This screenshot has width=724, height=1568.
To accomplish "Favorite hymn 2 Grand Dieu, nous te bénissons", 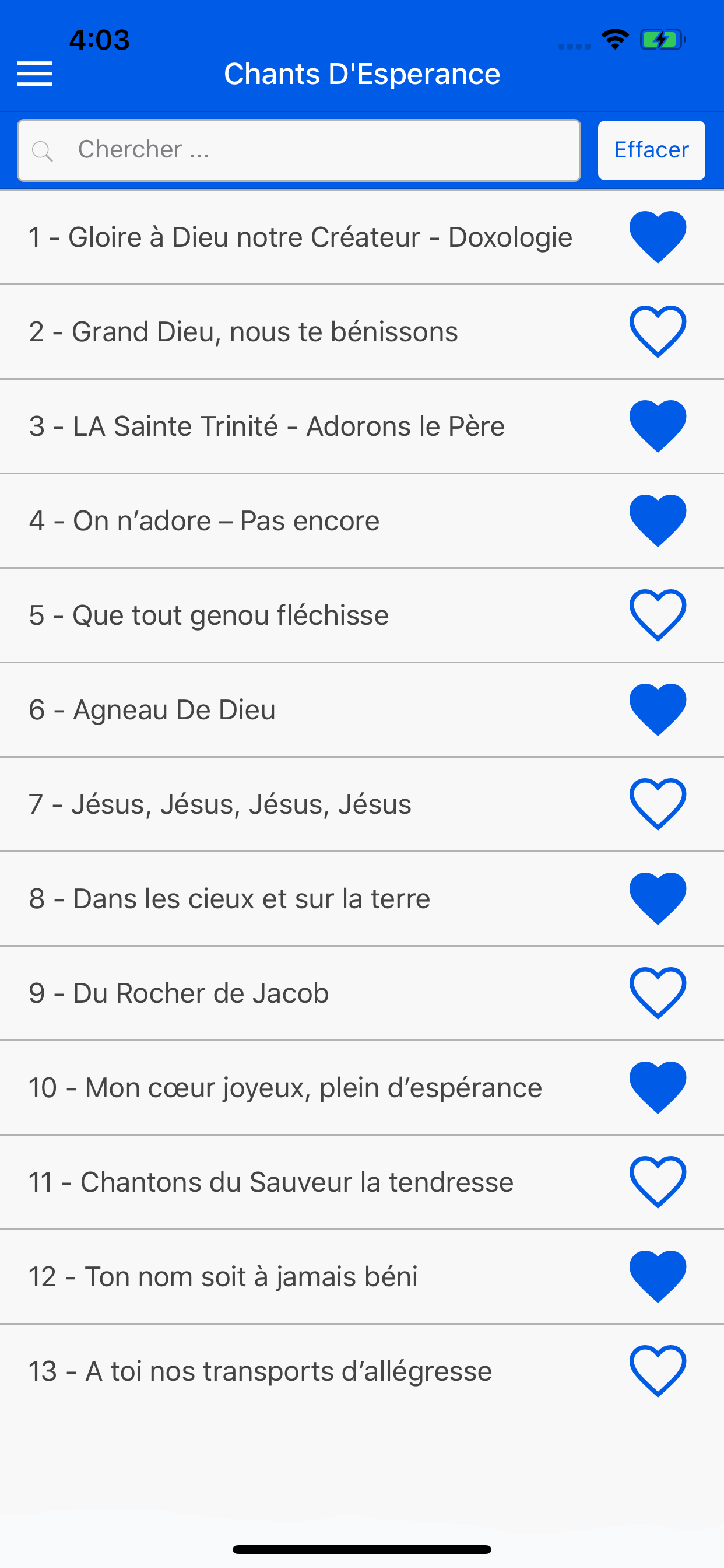I will coord(658,332).
